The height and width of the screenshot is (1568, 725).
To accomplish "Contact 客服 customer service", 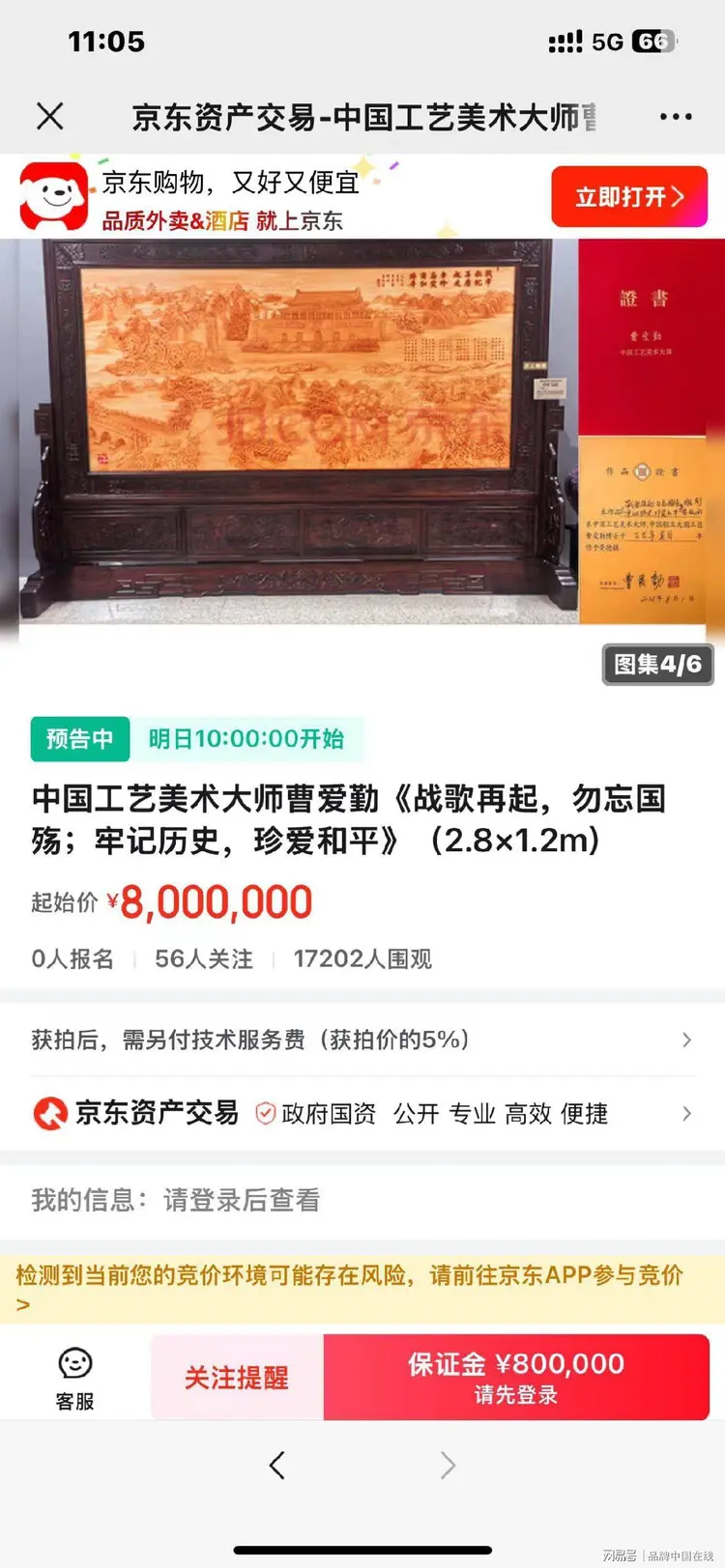I will (x=74, y=1378).
